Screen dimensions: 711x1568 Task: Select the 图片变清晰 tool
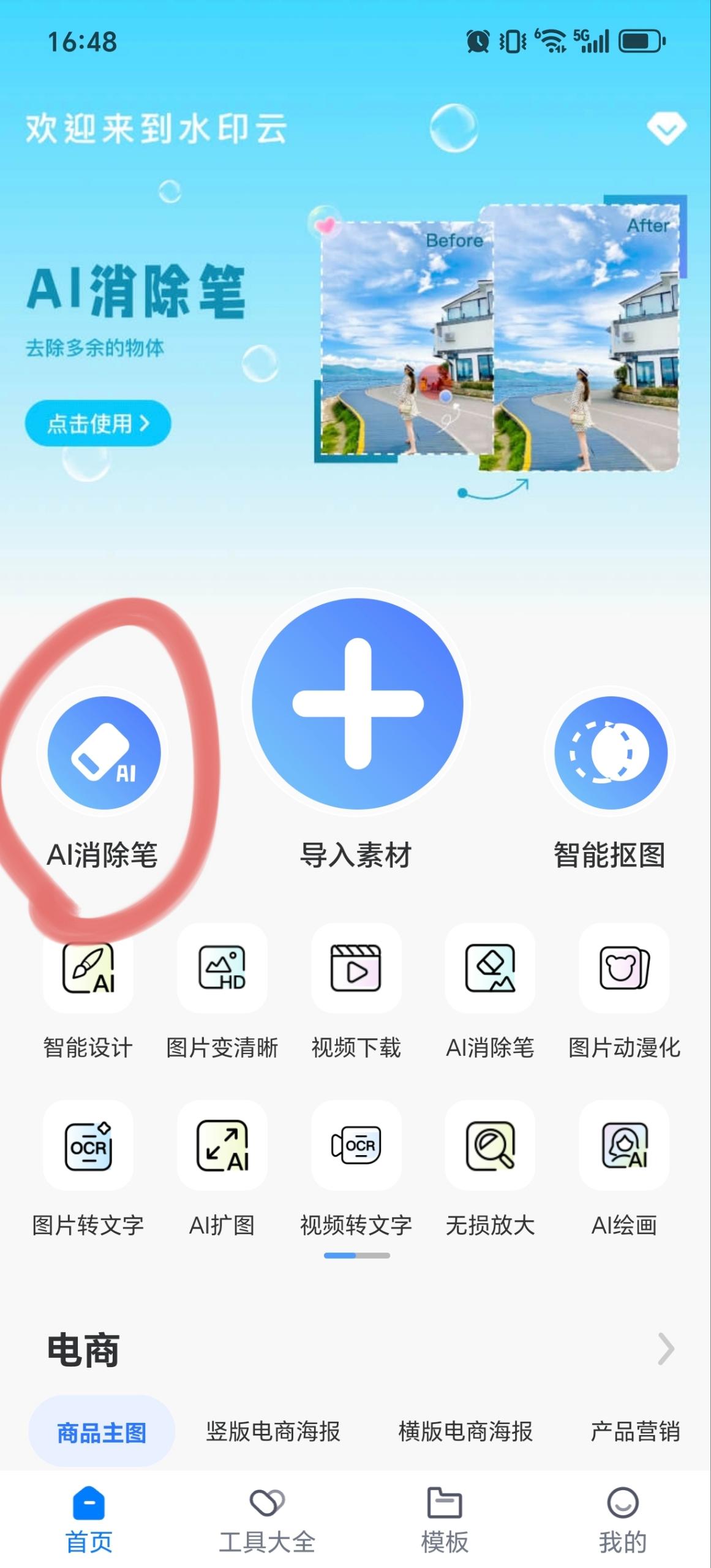222,969
